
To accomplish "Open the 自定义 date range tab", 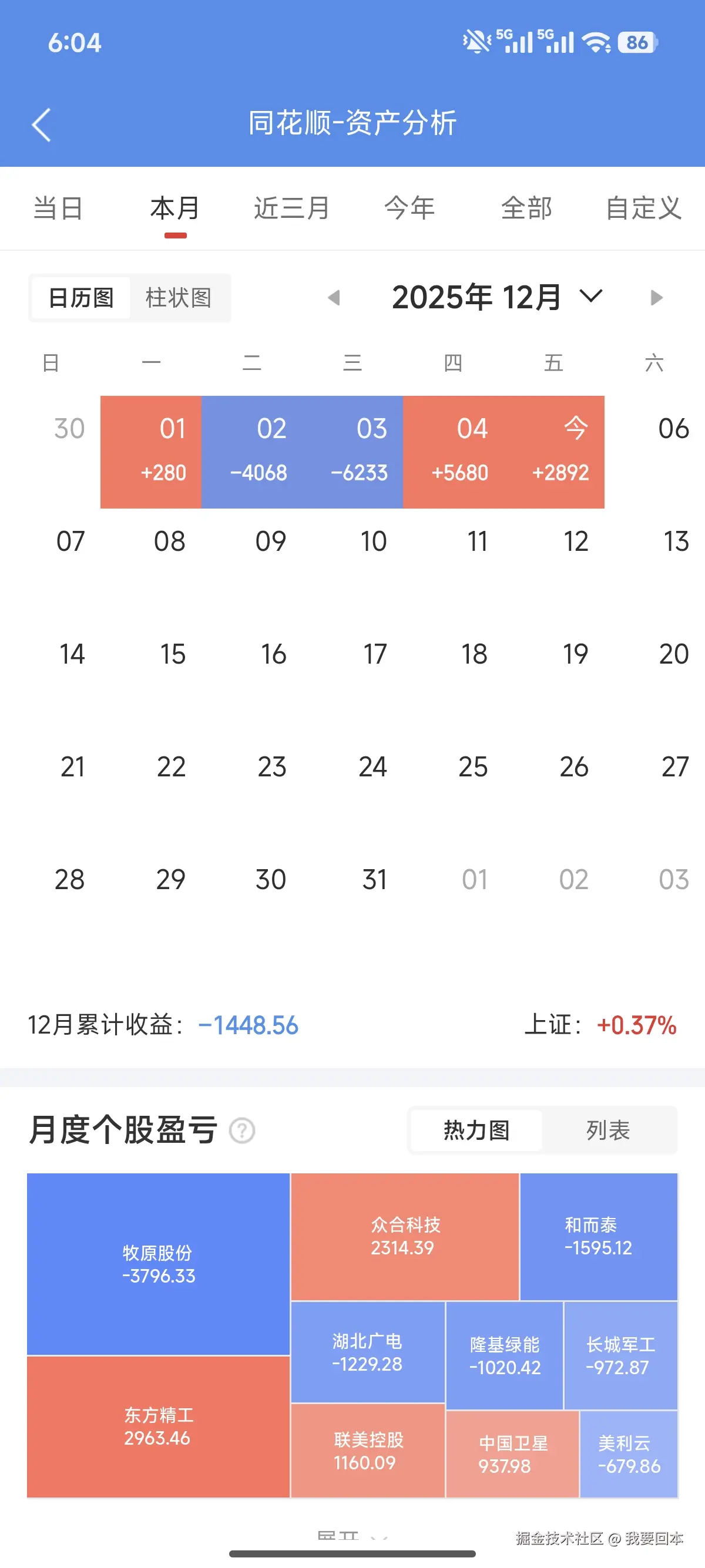I will pos(644,208).
